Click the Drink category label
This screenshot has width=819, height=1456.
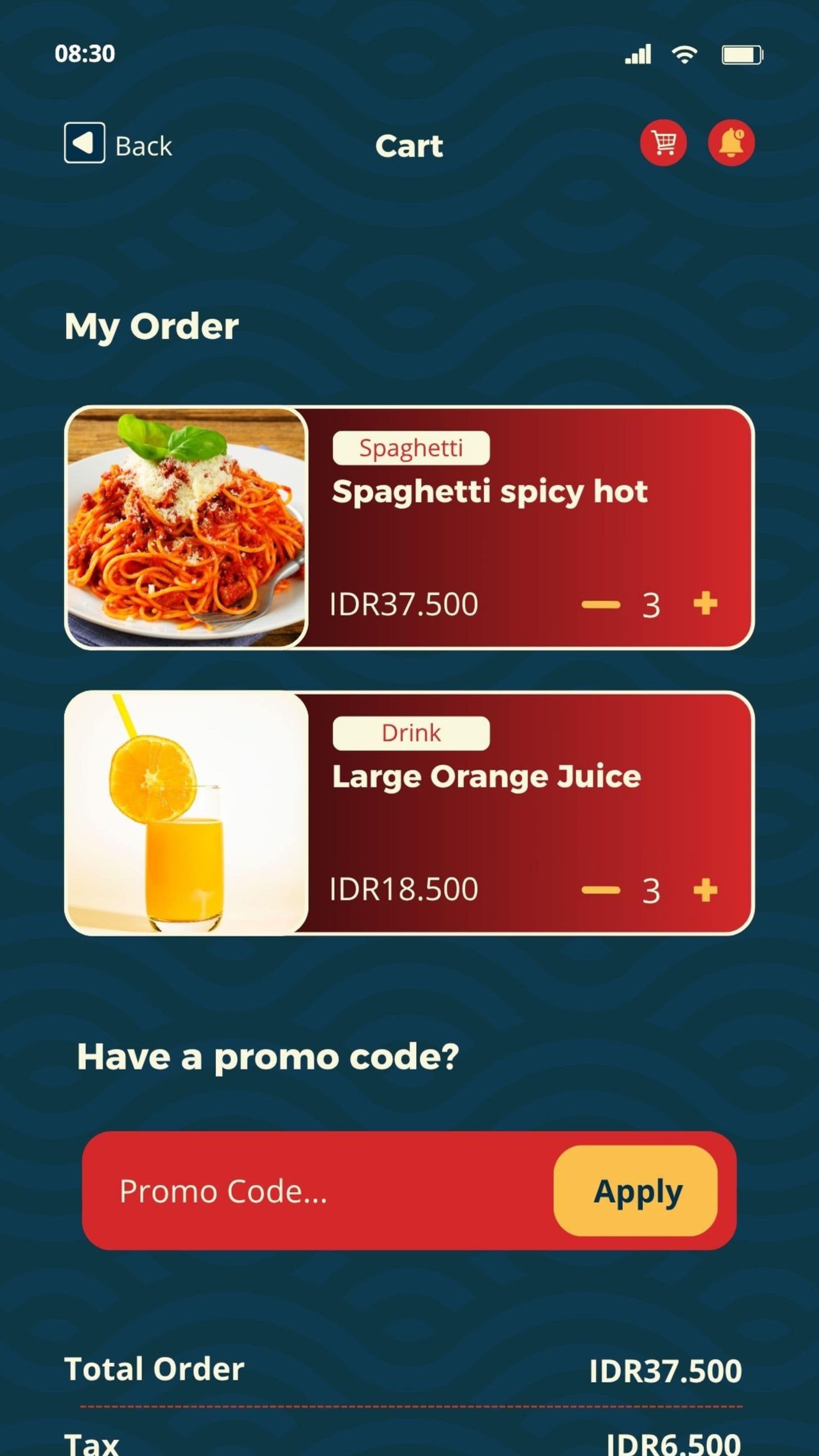[411, 732]
